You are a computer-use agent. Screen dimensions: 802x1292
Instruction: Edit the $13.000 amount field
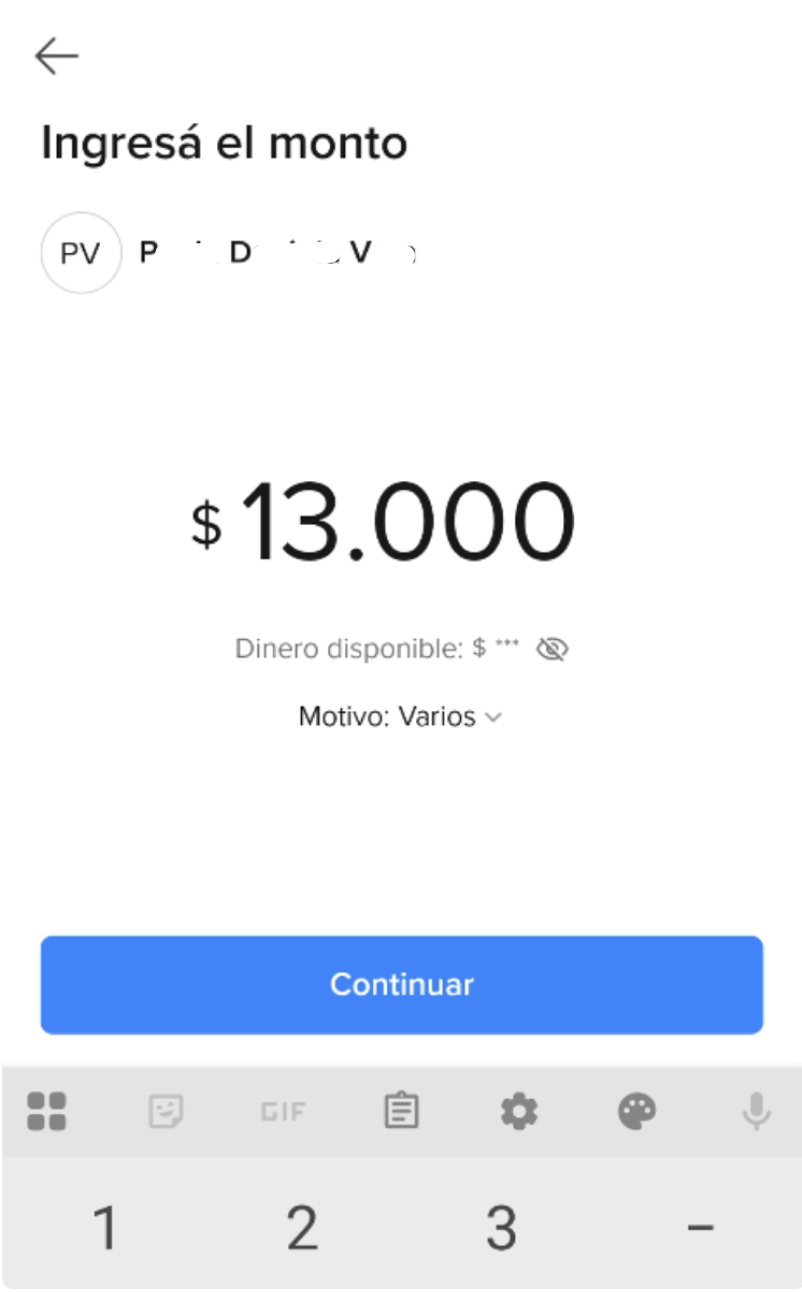(405, 524)
